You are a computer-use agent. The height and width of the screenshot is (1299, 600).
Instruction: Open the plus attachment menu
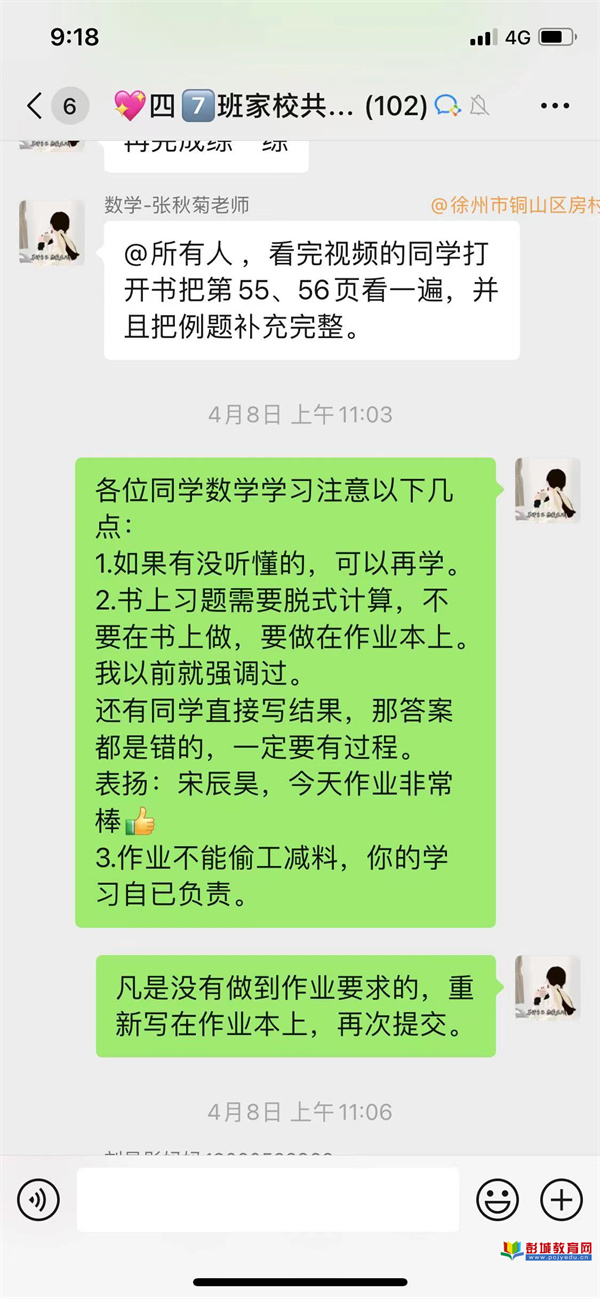pos(561,1198)
